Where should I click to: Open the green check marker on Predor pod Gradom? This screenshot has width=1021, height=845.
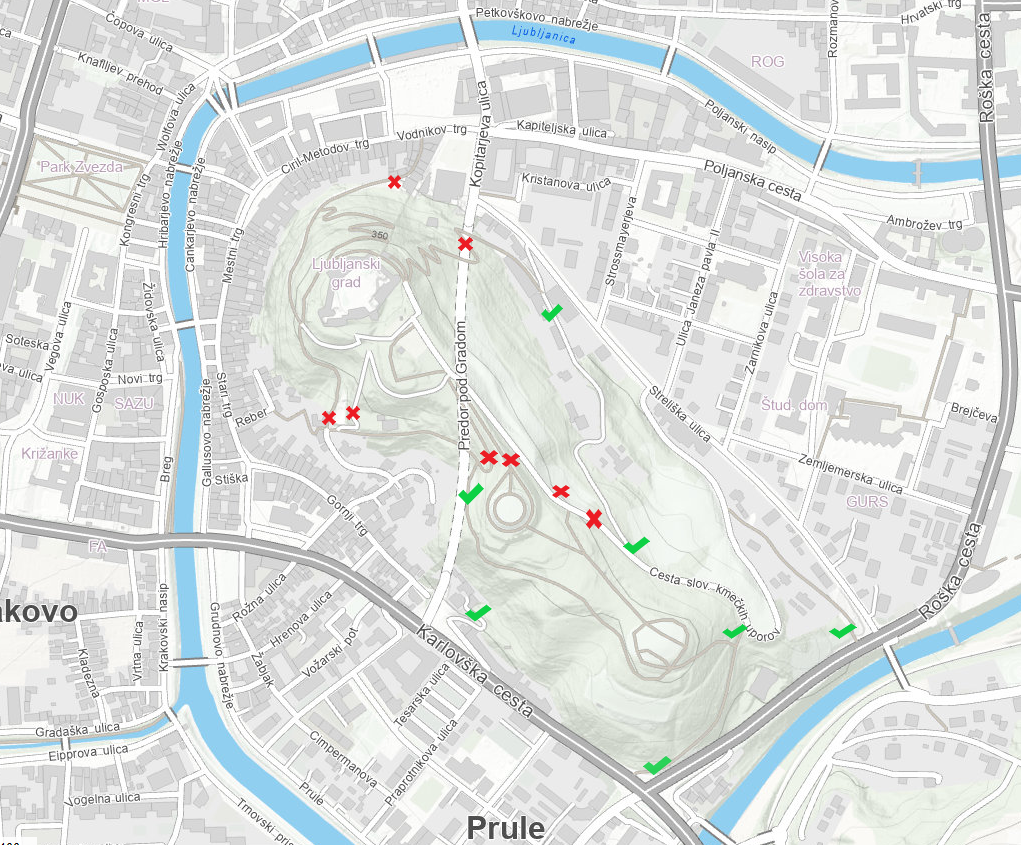(x=470, y=494)
